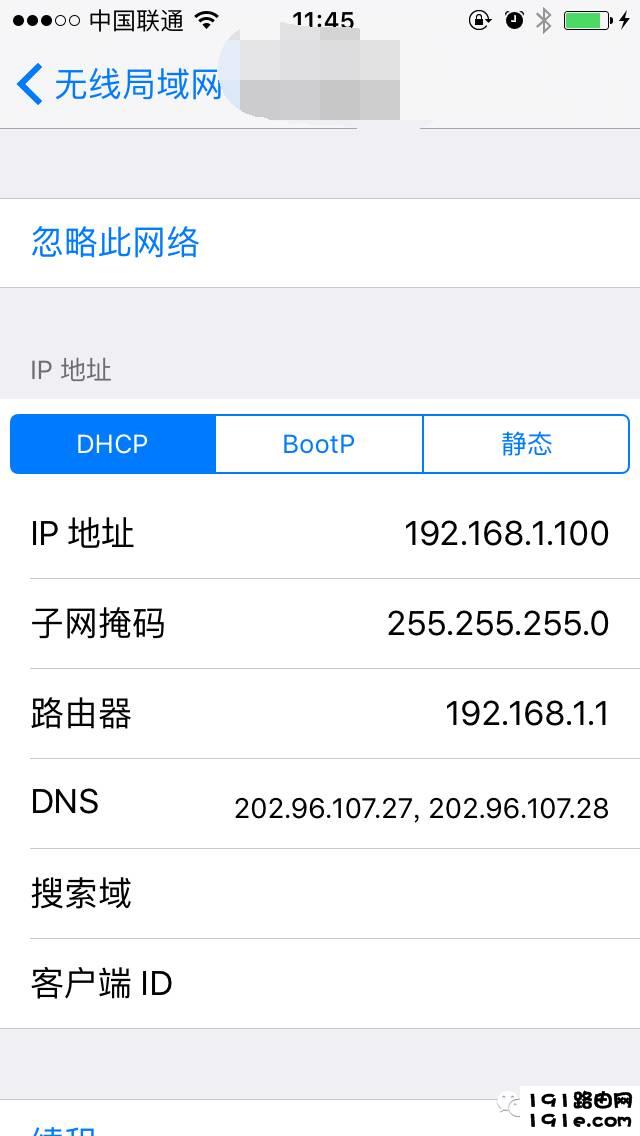Switch to the BootP segment
The image size is (640, 1136).
coord(319,443)
